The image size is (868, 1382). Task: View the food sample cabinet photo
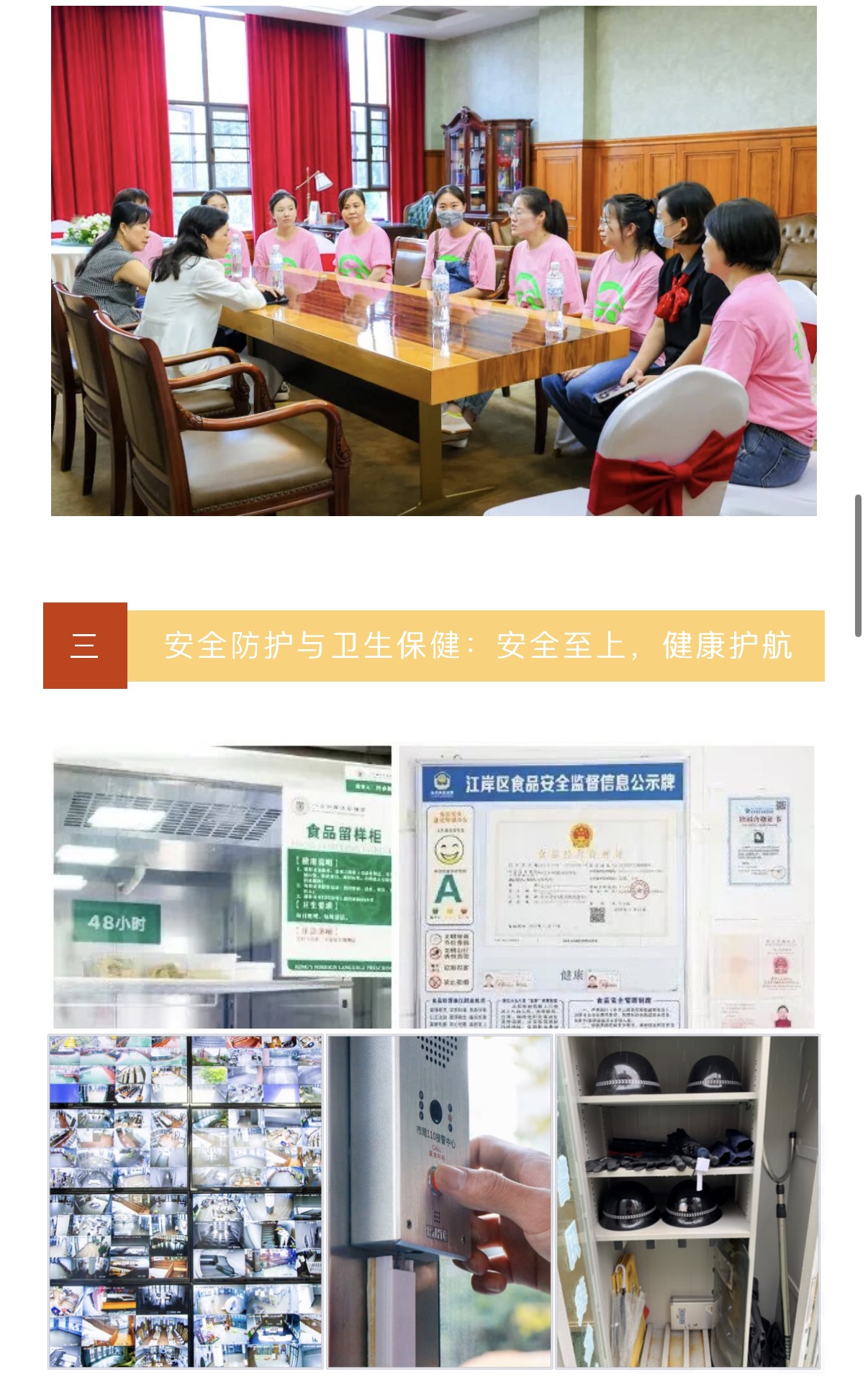[222, 887]
